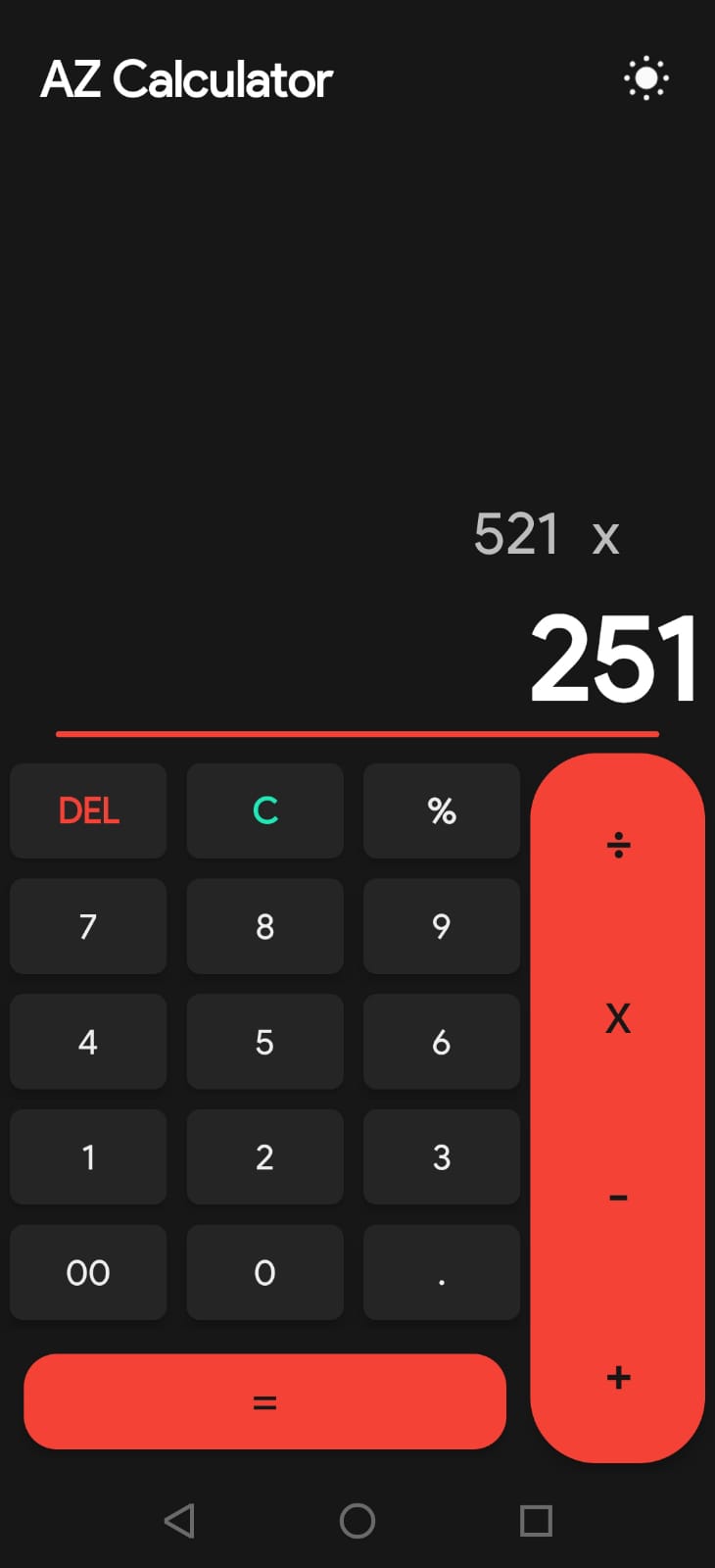Screen dimensions: 715x1568
Task: Enter digit 9
Action: point(442,926)
